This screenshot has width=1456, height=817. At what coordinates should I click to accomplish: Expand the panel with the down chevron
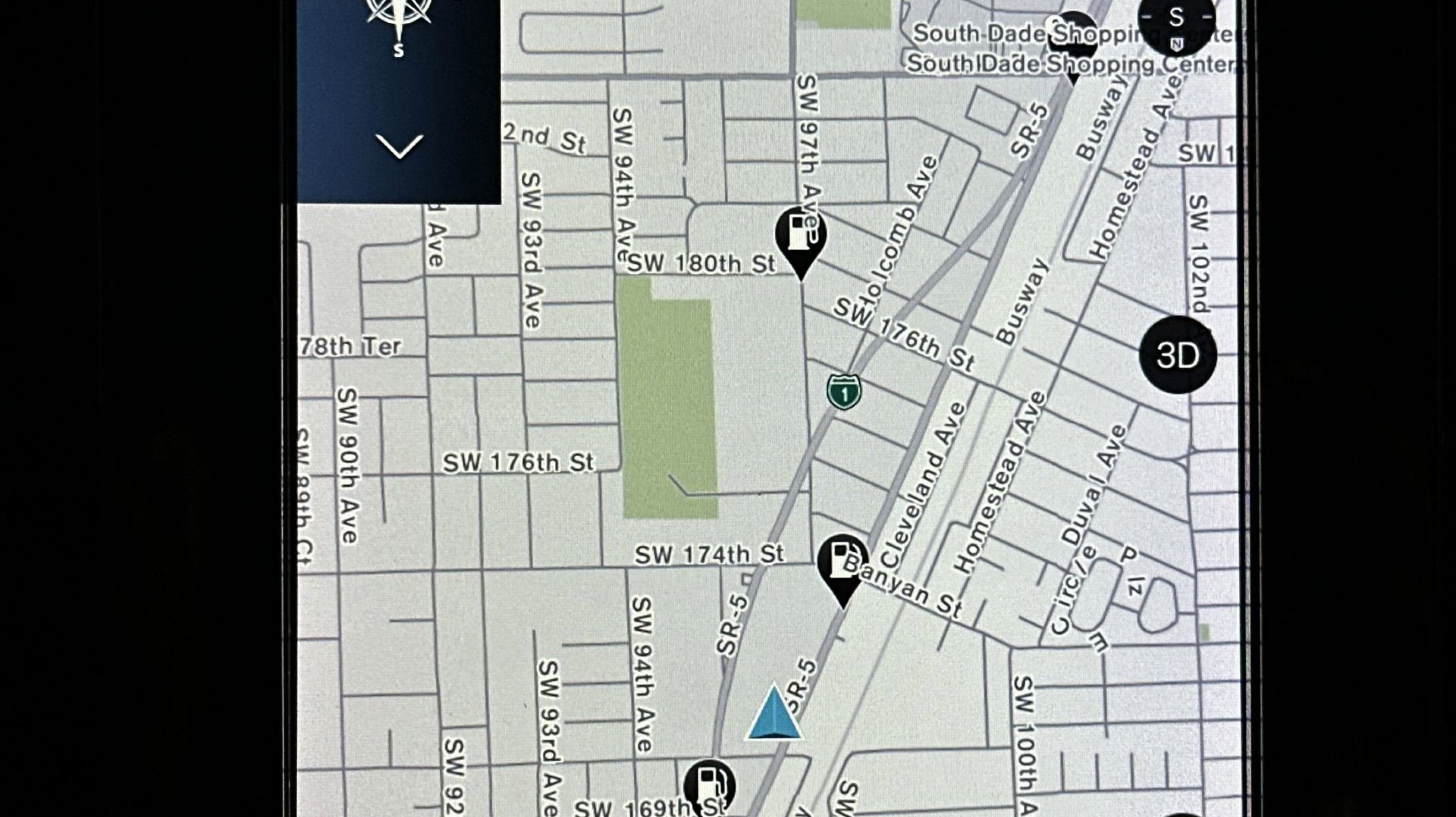coord(399,147)
